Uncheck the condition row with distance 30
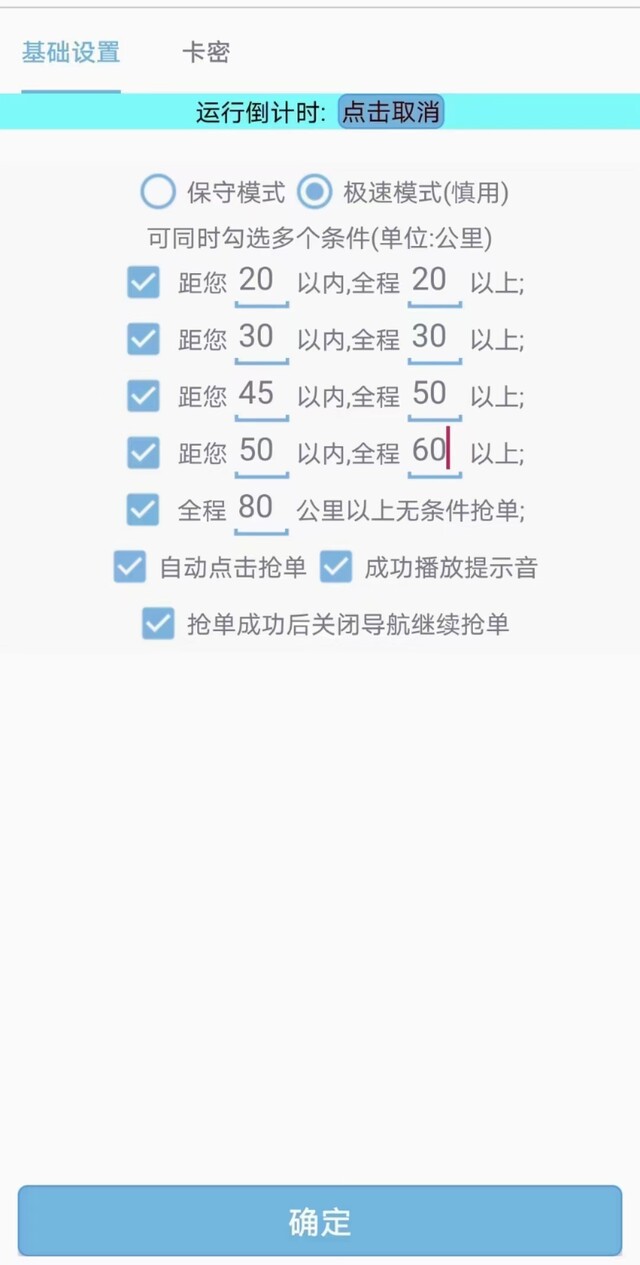Screen dimensions: 640x1265 click(x=143, y=339)
